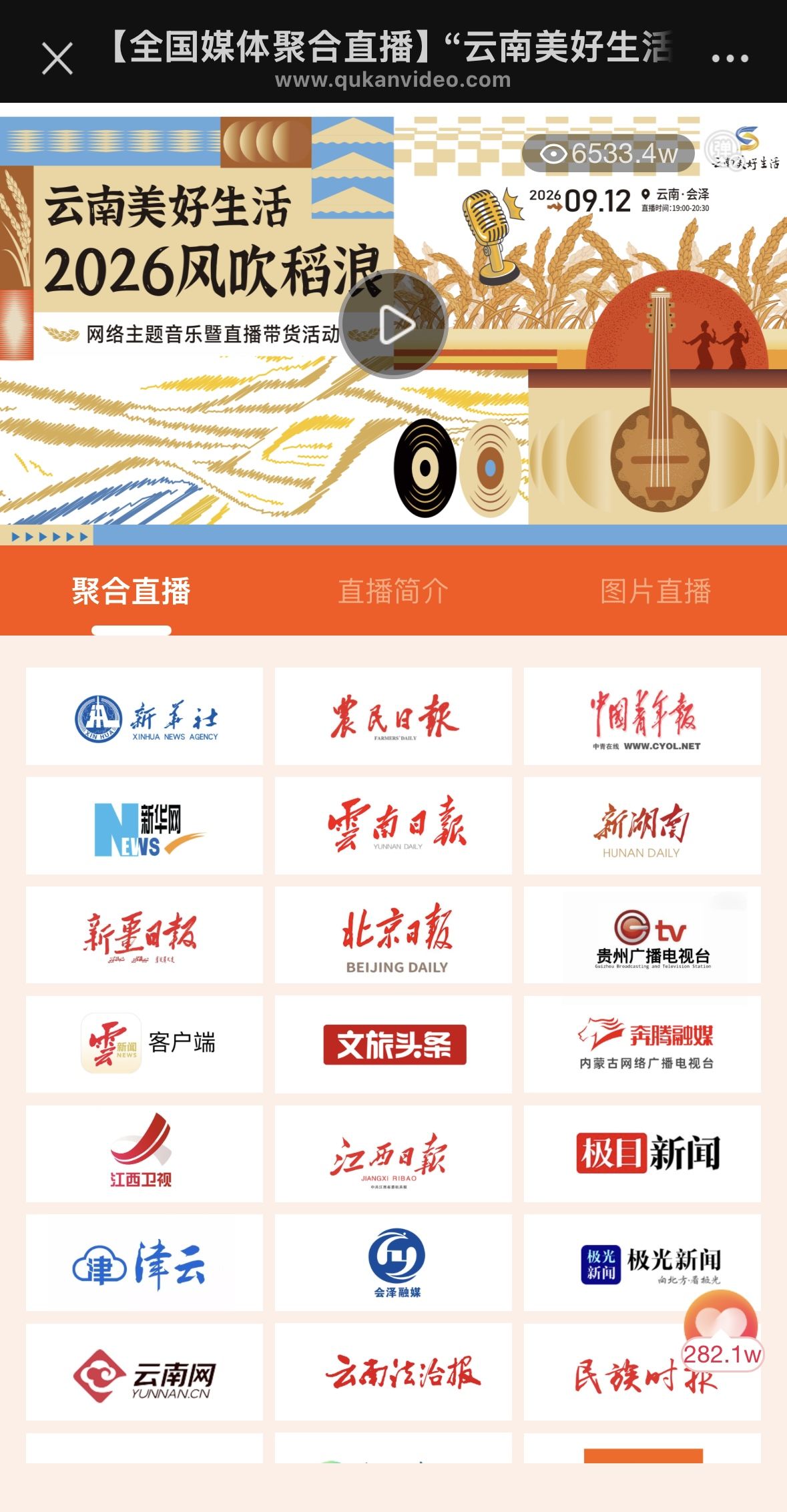
Task: Open the 新华社 live stream tile
Action: pos(144,716)
